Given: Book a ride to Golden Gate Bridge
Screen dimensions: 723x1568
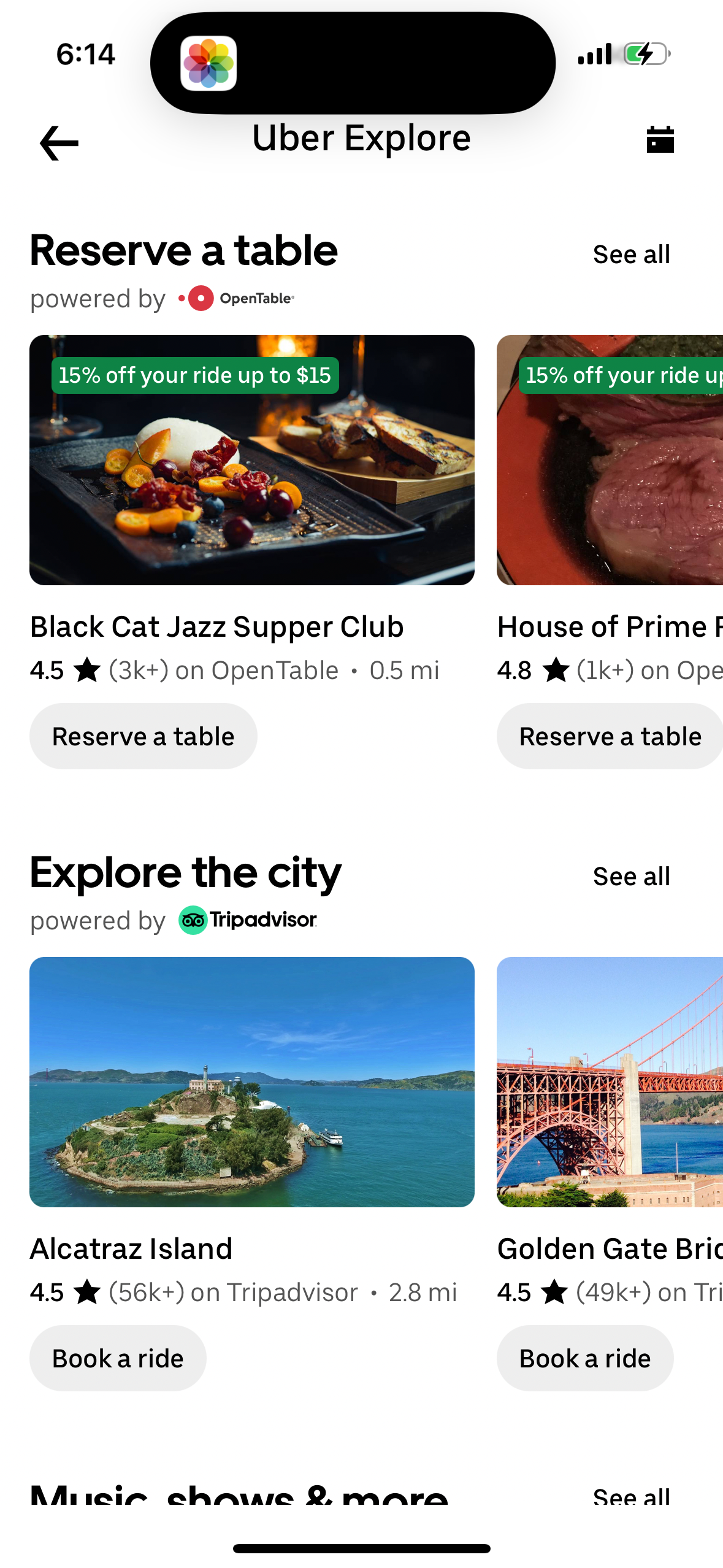Looking at the screenshot, I should click(x=585, y=1358).
